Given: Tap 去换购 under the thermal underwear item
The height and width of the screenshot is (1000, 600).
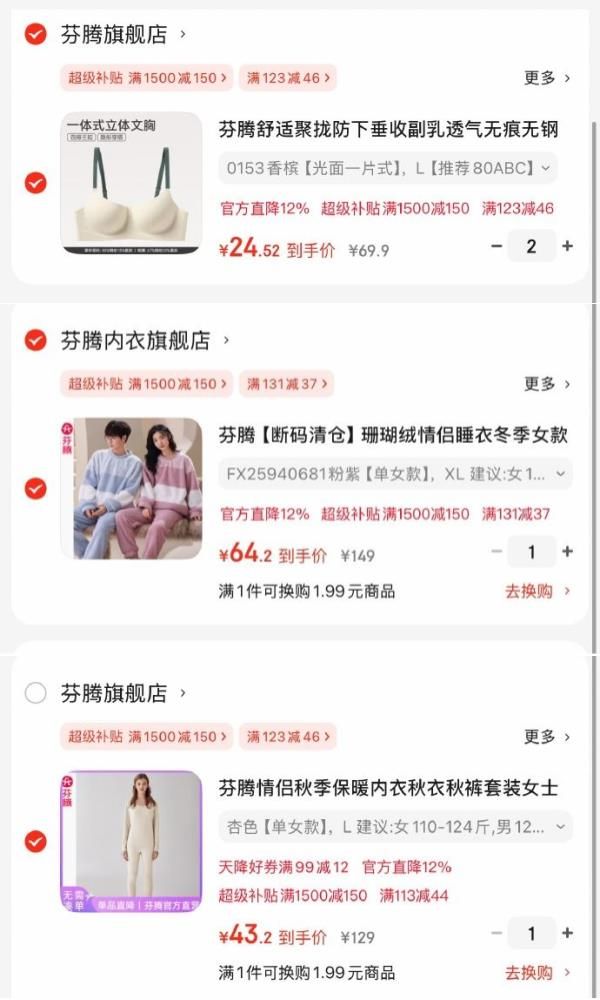Looking at the screenshot, I should [x=538, y=972].
